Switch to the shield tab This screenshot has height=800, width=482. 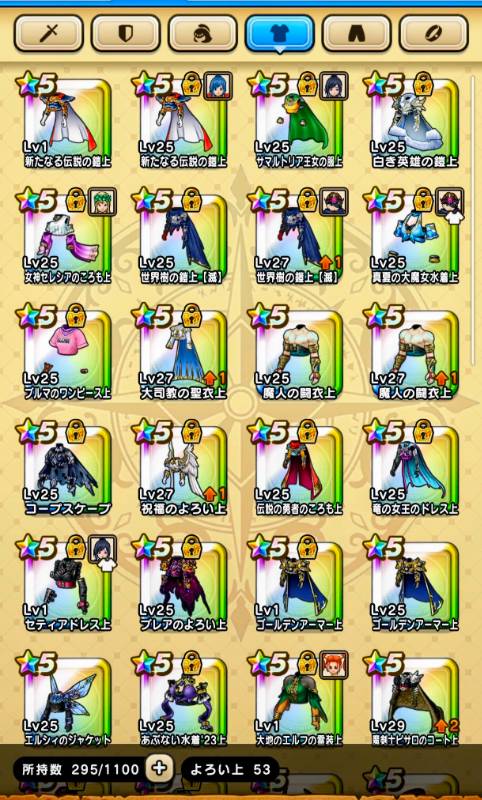click(x=125, y=33)
